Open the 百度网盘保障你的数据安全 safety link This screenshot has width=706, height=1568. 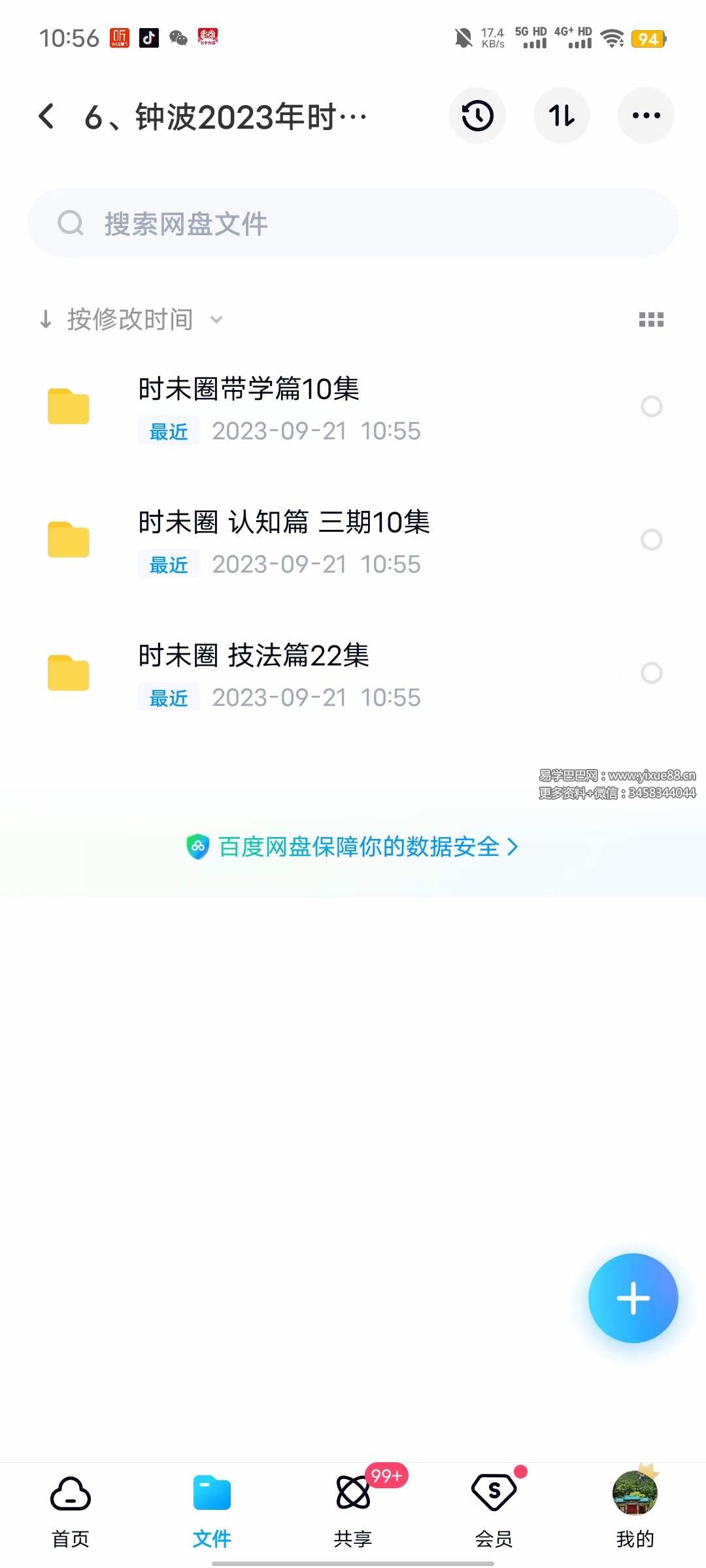(x=353, y=846)
